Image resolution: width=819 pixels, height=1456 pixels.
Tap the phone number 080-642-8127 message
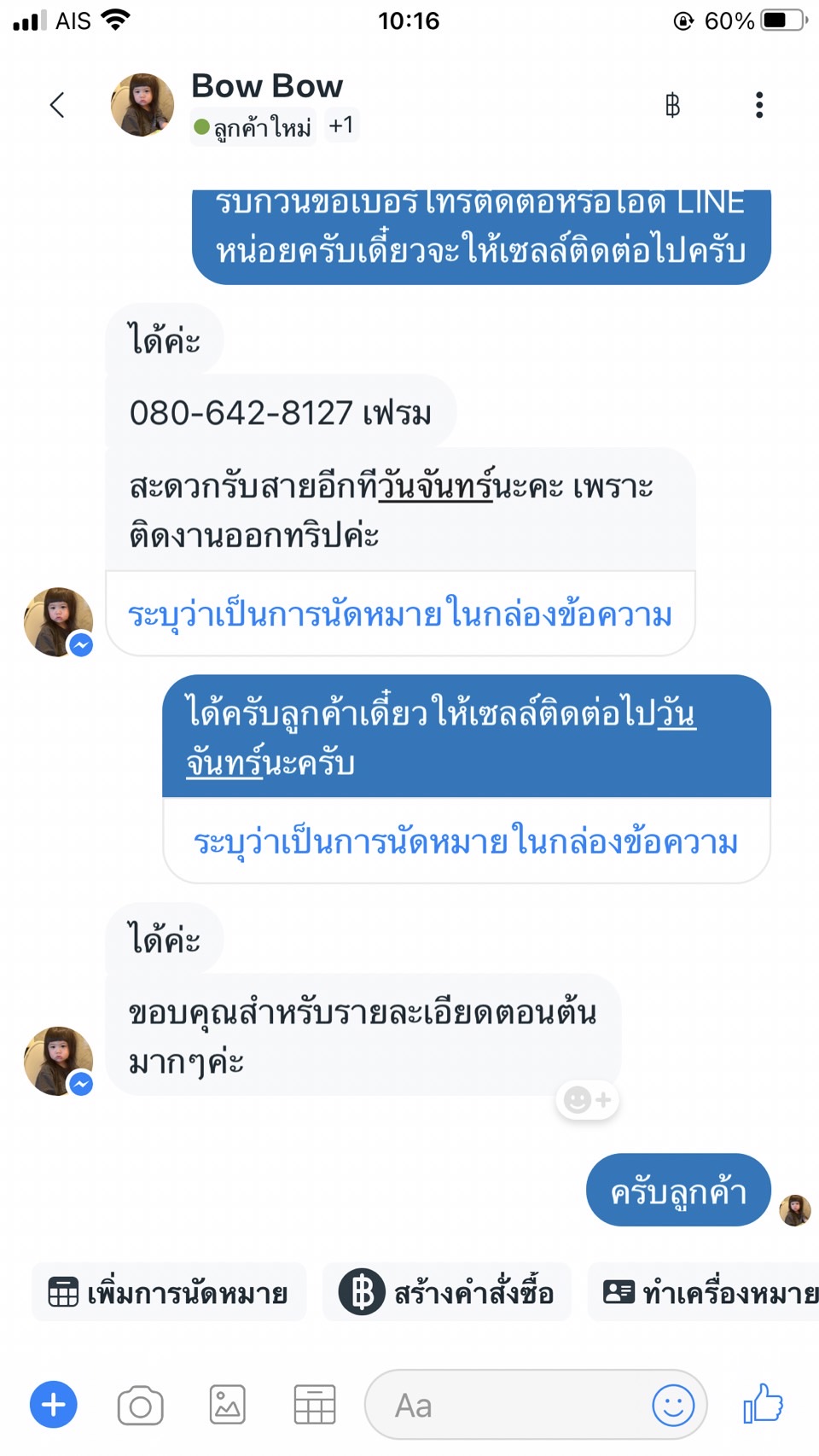281,413
